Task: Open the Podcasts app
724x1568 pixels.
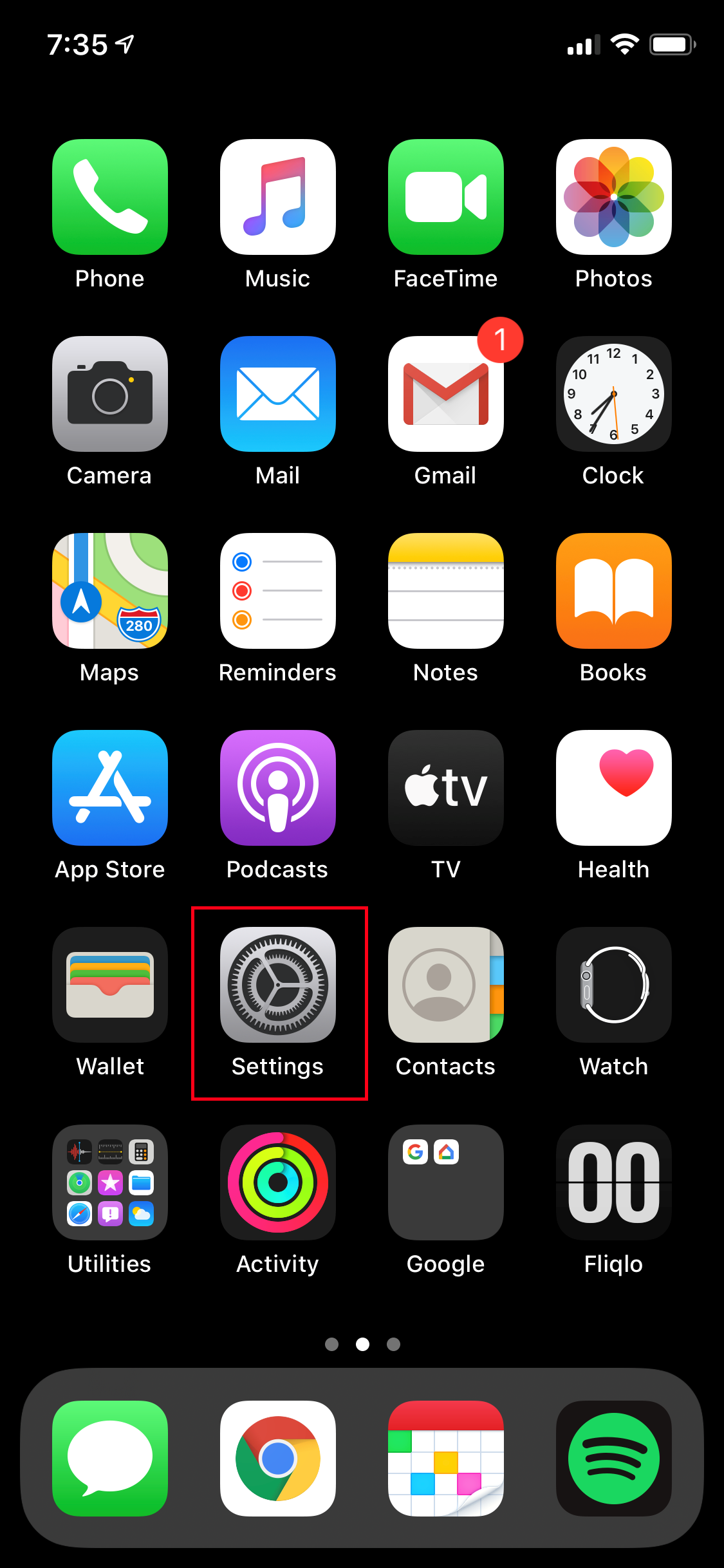Action: [x=277, y=788]
